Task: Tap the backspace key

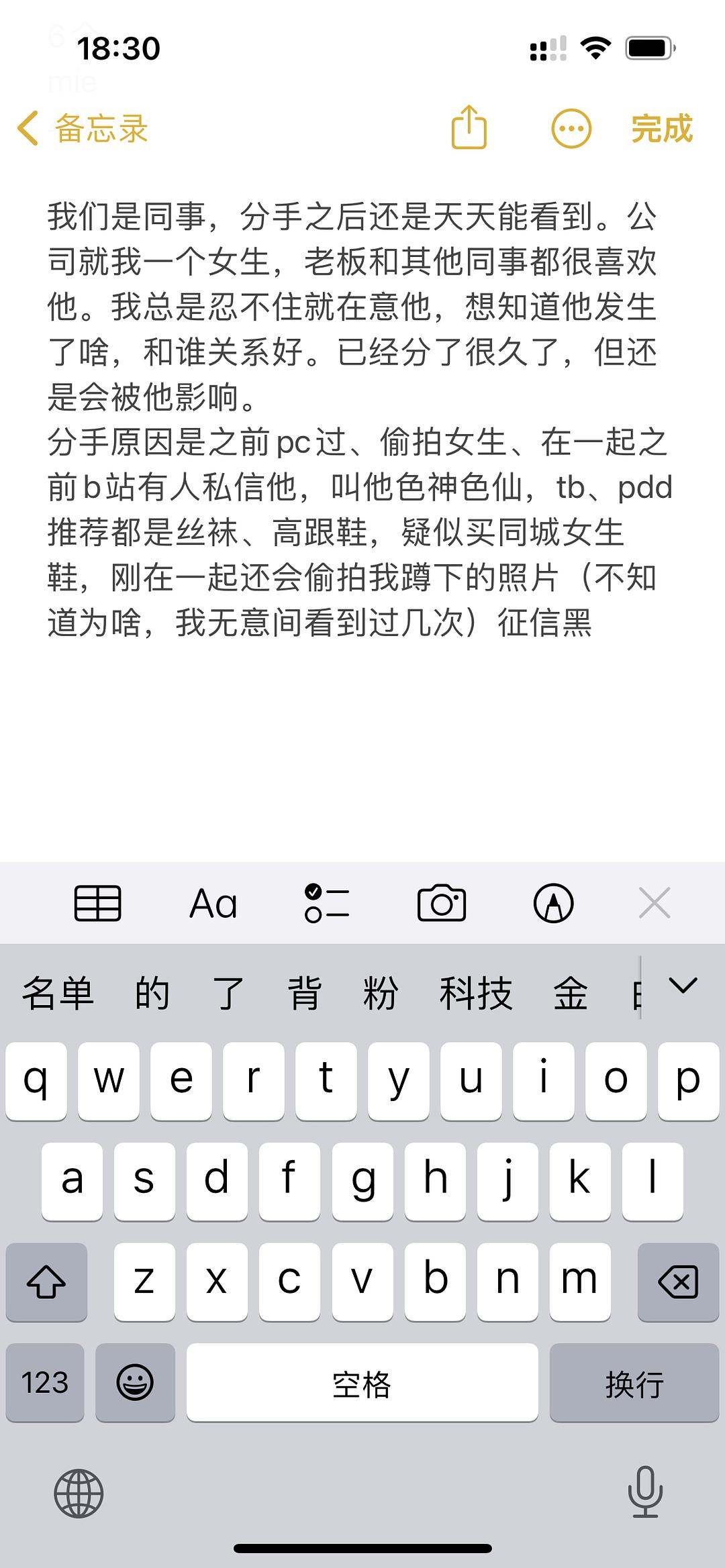Action: coord(678,1282)
